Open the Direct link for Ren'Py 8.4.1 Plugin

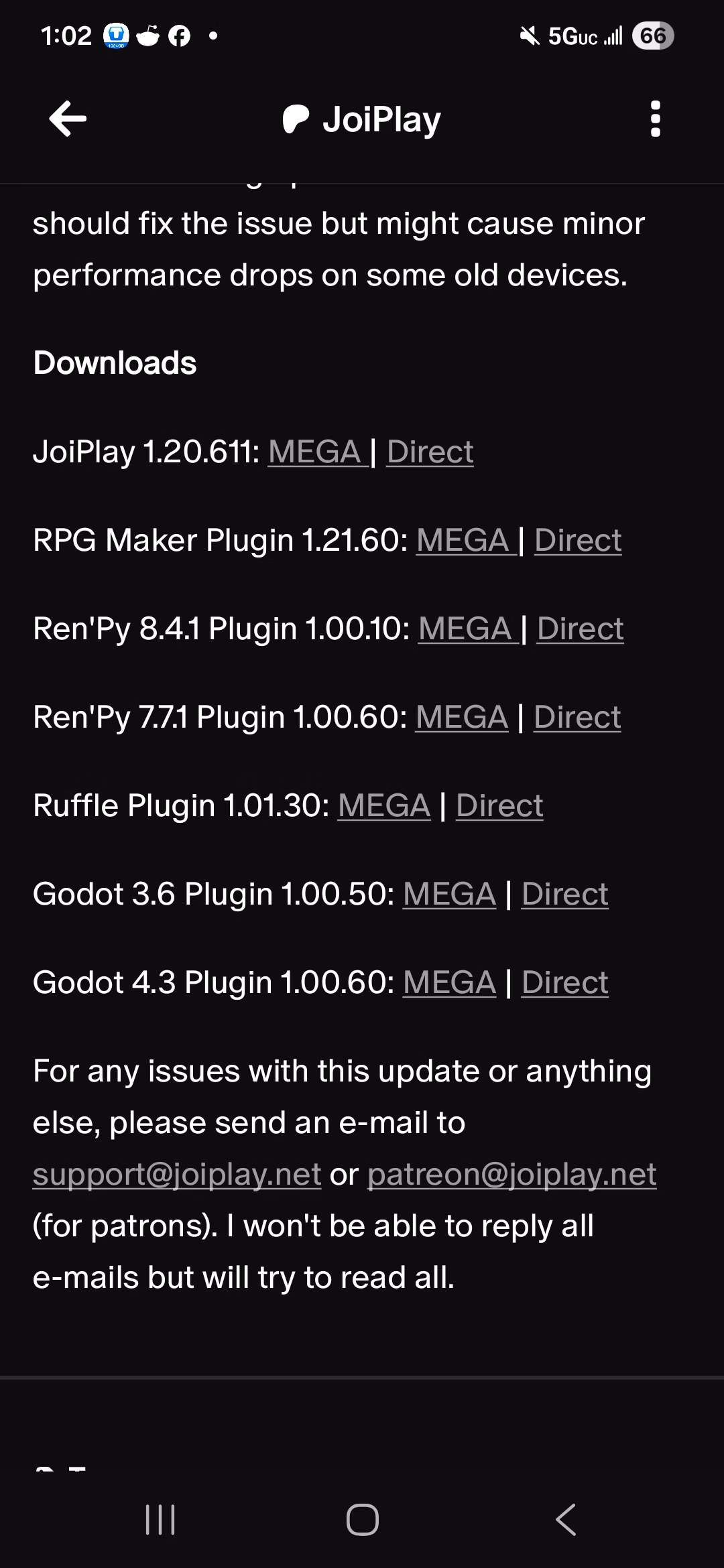coord(581,629)
